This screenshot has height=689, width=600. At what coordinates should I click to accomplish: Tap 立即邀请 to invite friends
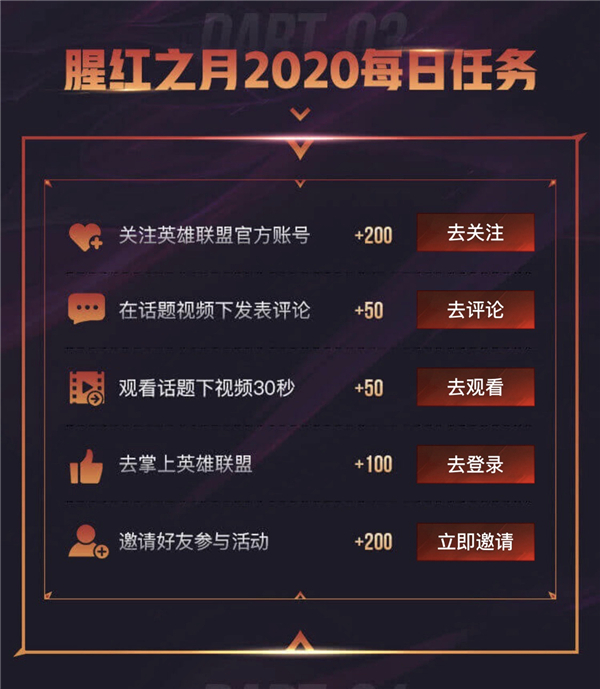(x=475, y=542)
